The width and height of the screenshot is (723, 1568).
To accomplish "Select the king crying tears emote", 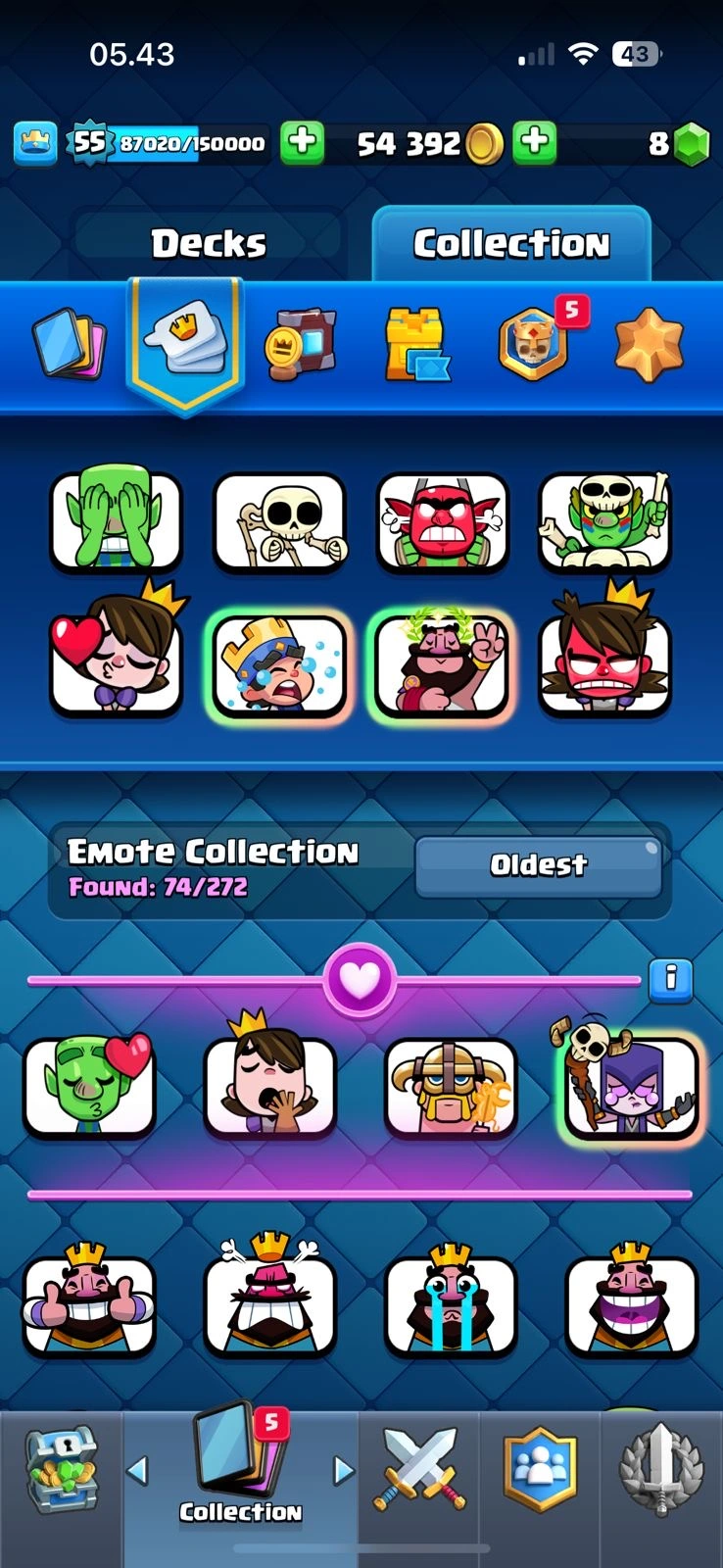I will (451, 1305).
